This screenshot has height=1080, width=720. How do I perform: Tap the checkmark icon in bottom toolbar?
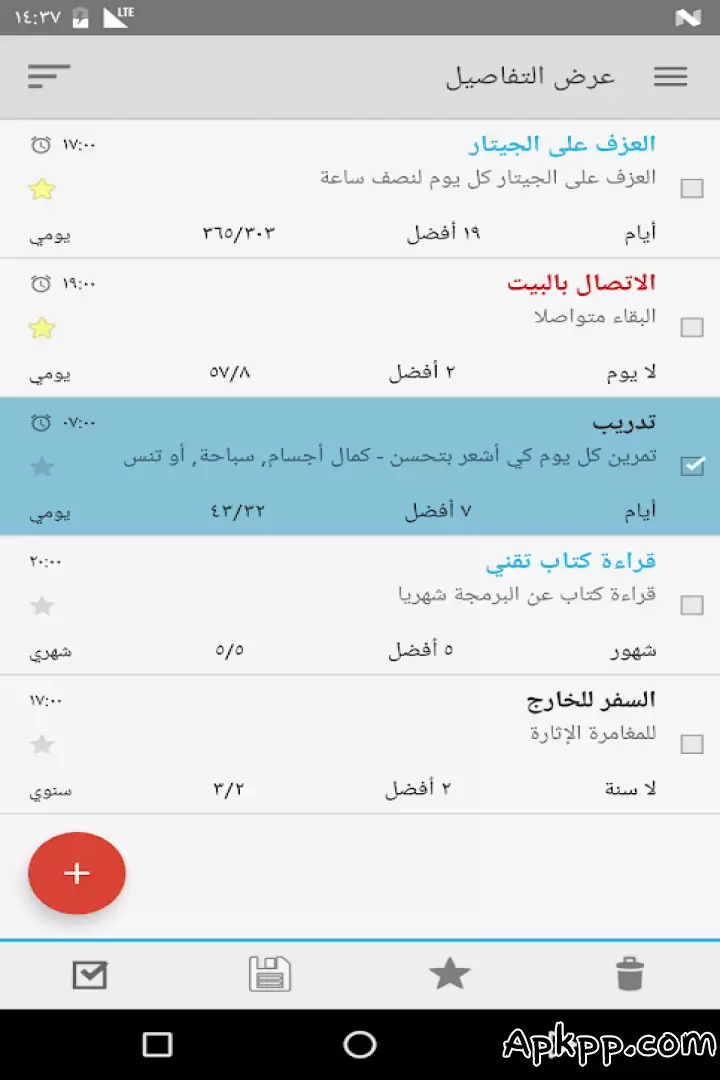point(90,975)
